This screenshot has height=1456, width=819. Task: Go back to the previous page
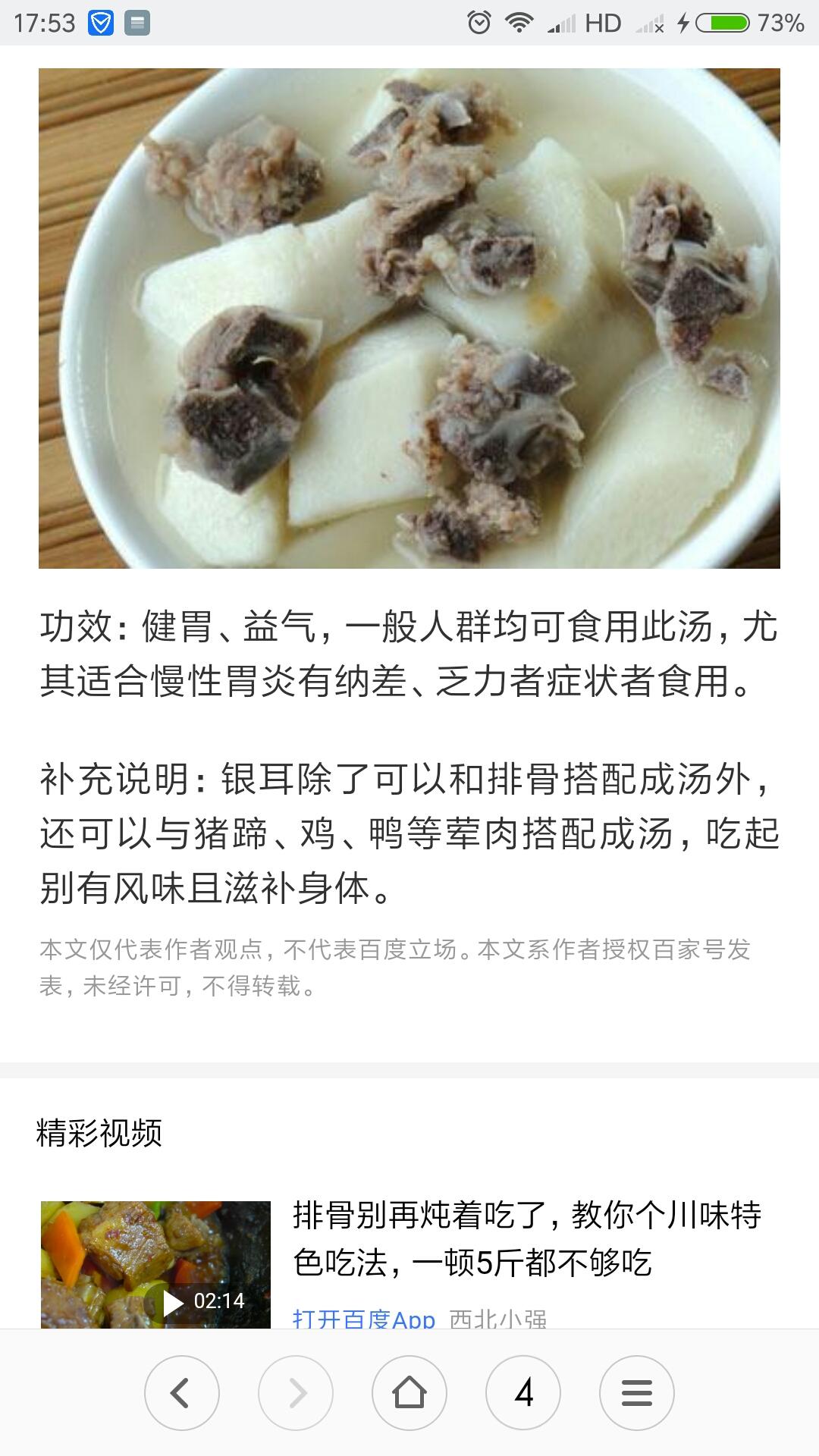pos(181,1393)
